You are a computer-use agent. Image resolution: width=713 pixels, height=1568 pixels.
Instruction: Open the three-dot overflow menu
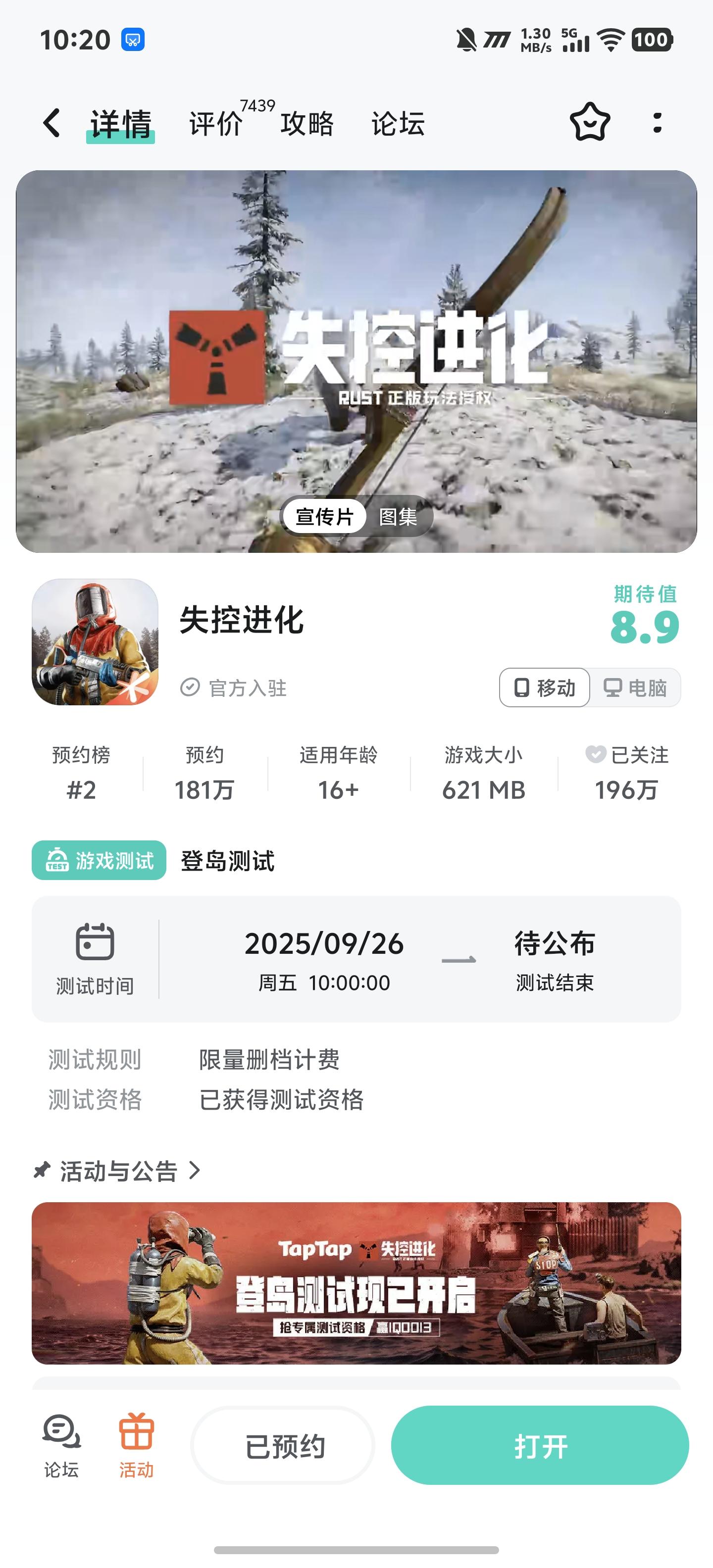click(657, 122)
